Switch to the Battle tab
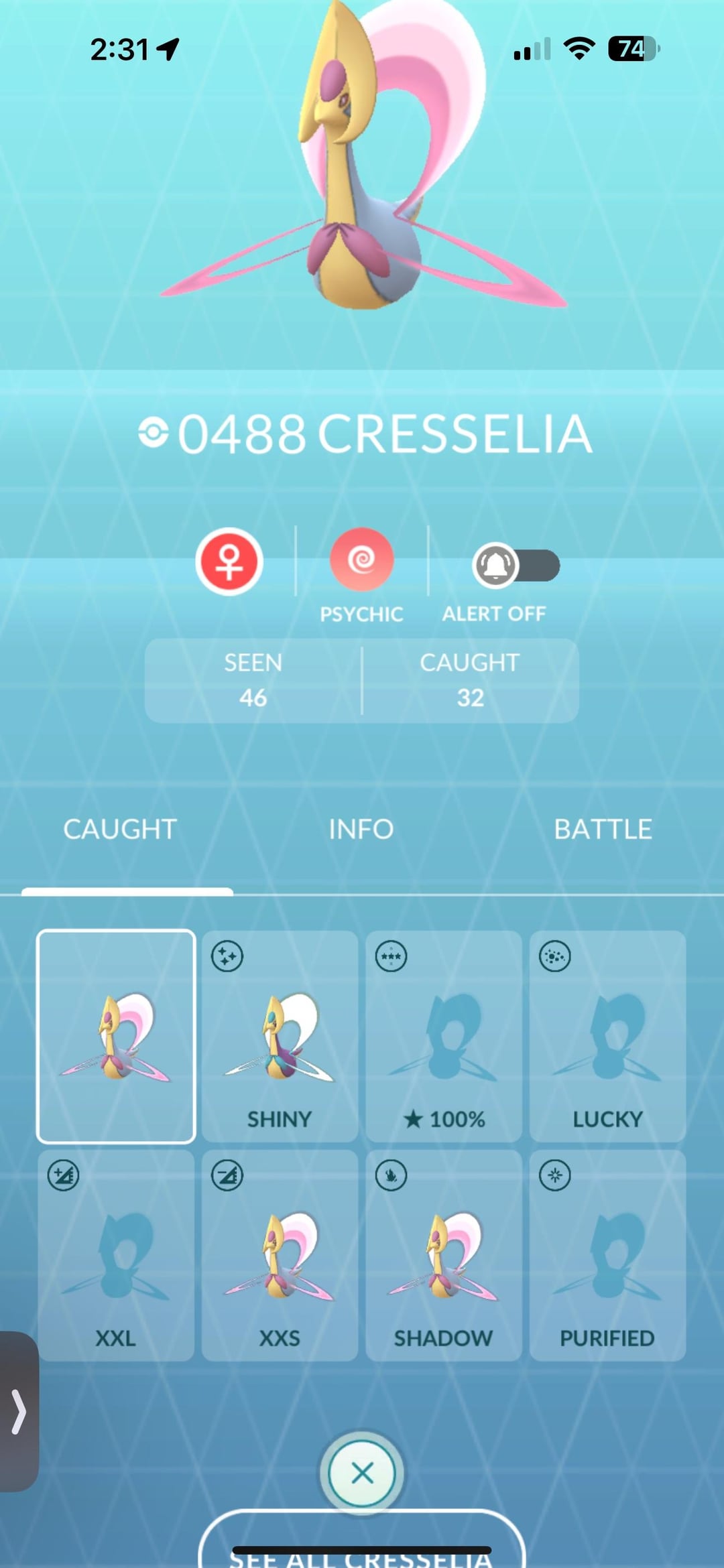The width and height of the screenshot is (724, 1568). click(x=602, y=830)
